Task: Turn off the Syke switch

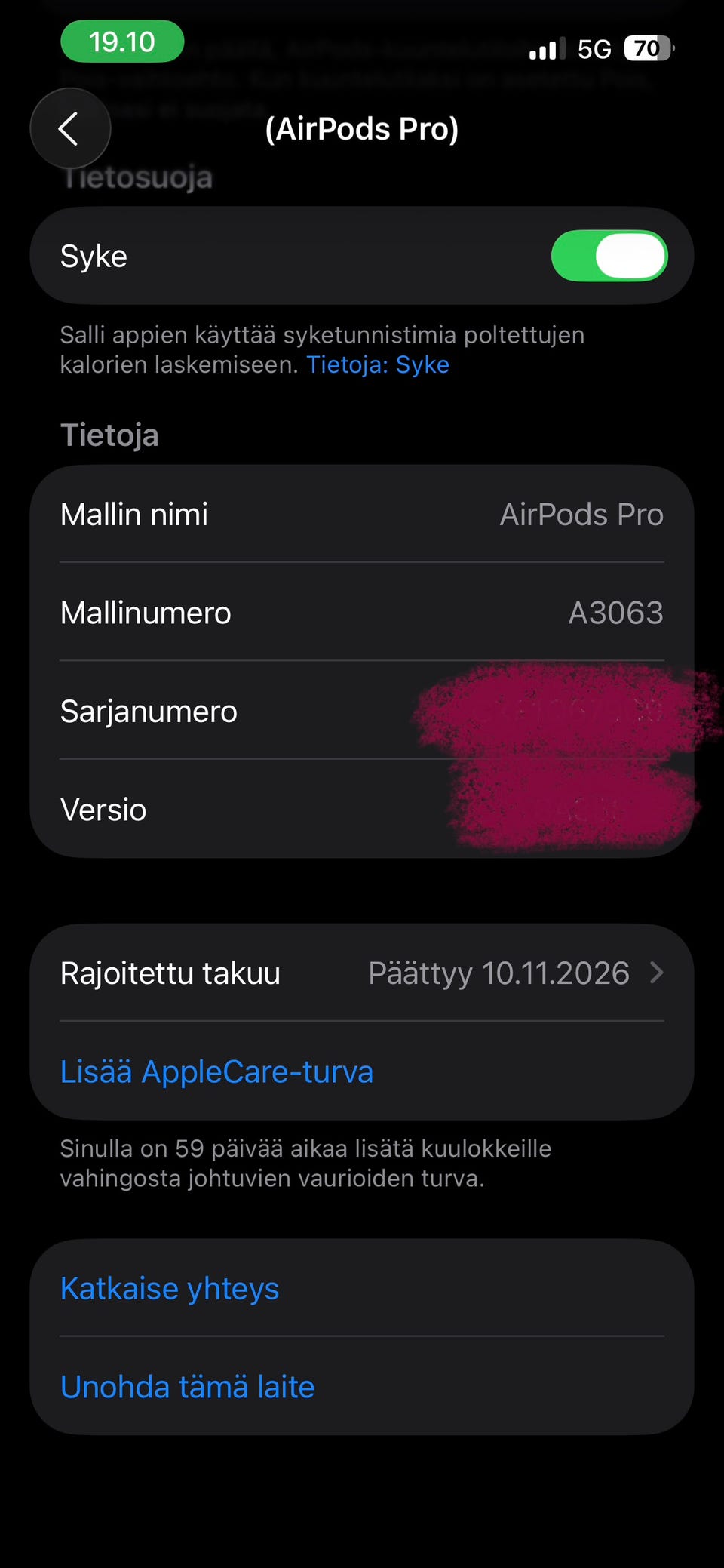Action: (609, 256)
